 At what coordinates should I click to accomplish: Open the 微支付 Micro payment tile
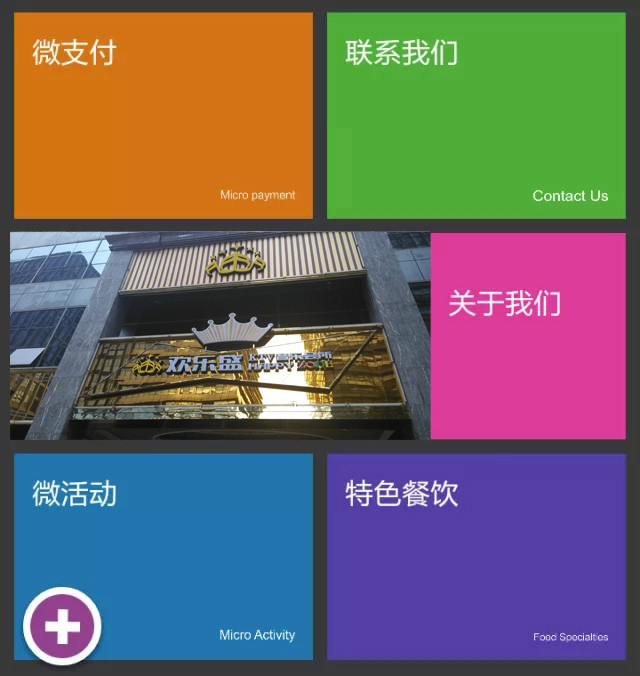[x=163, y=115]
